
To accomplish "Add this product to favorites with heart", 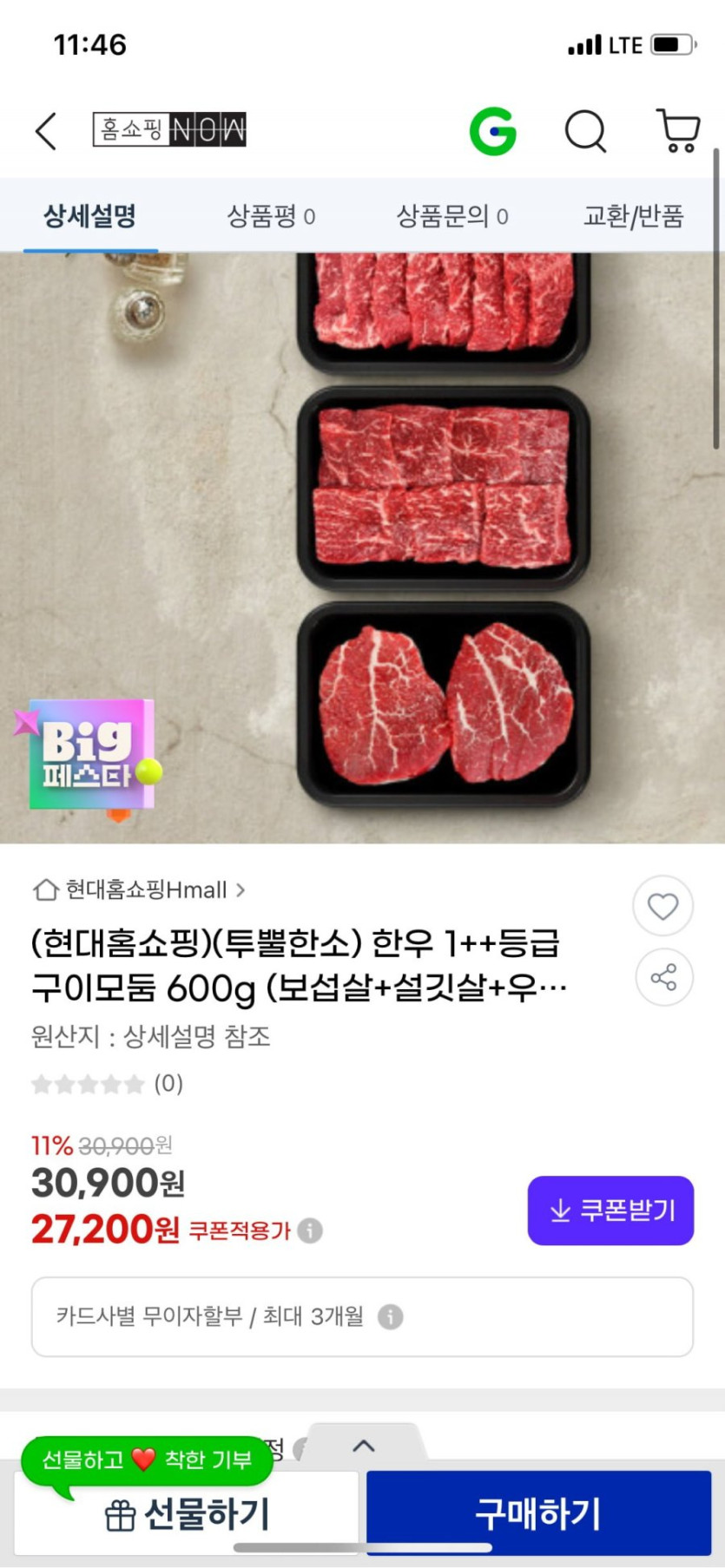I will pyautogui.click(x=663, y=906).
